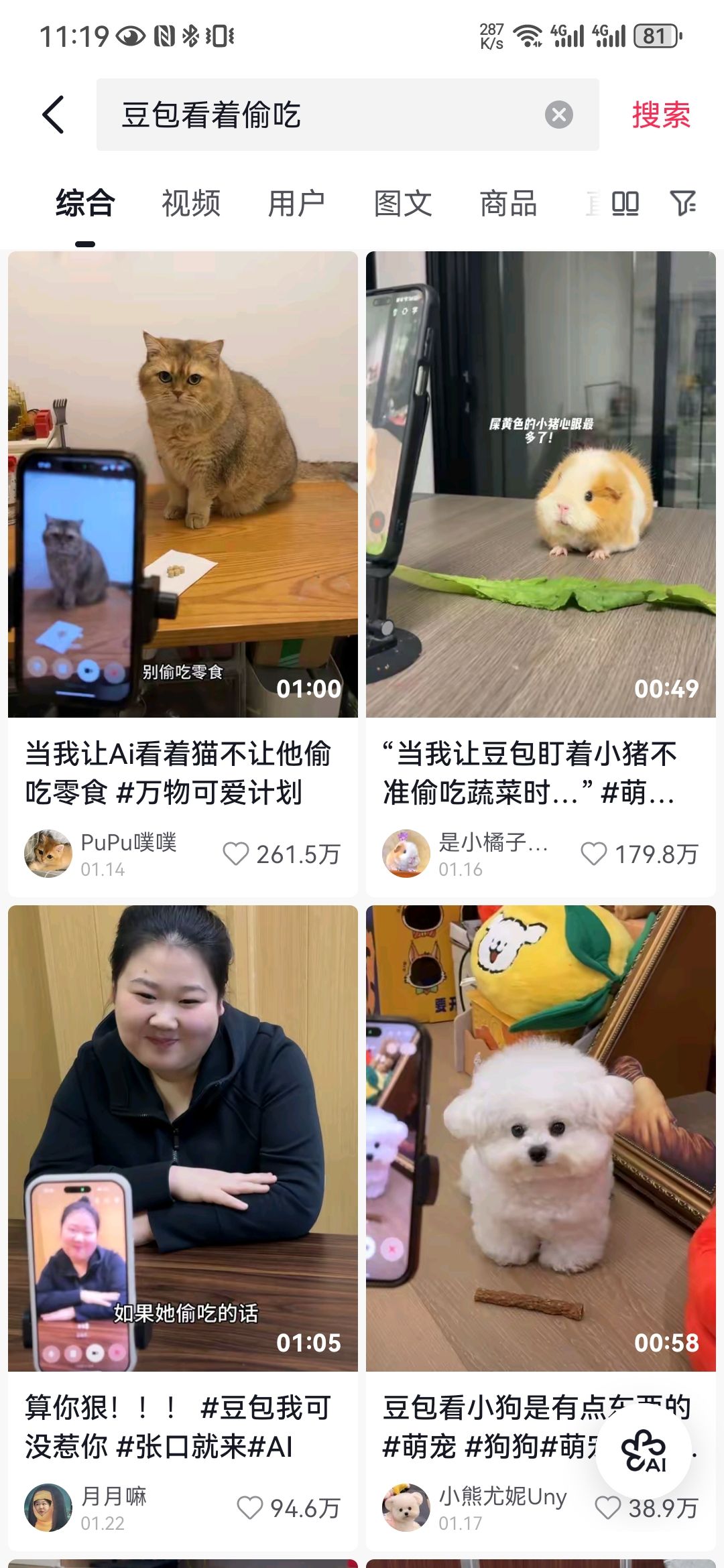Screen dimensions: 724x1568
Task: Play the guinea pig and lettuce video
Action: tap(541, 484)
